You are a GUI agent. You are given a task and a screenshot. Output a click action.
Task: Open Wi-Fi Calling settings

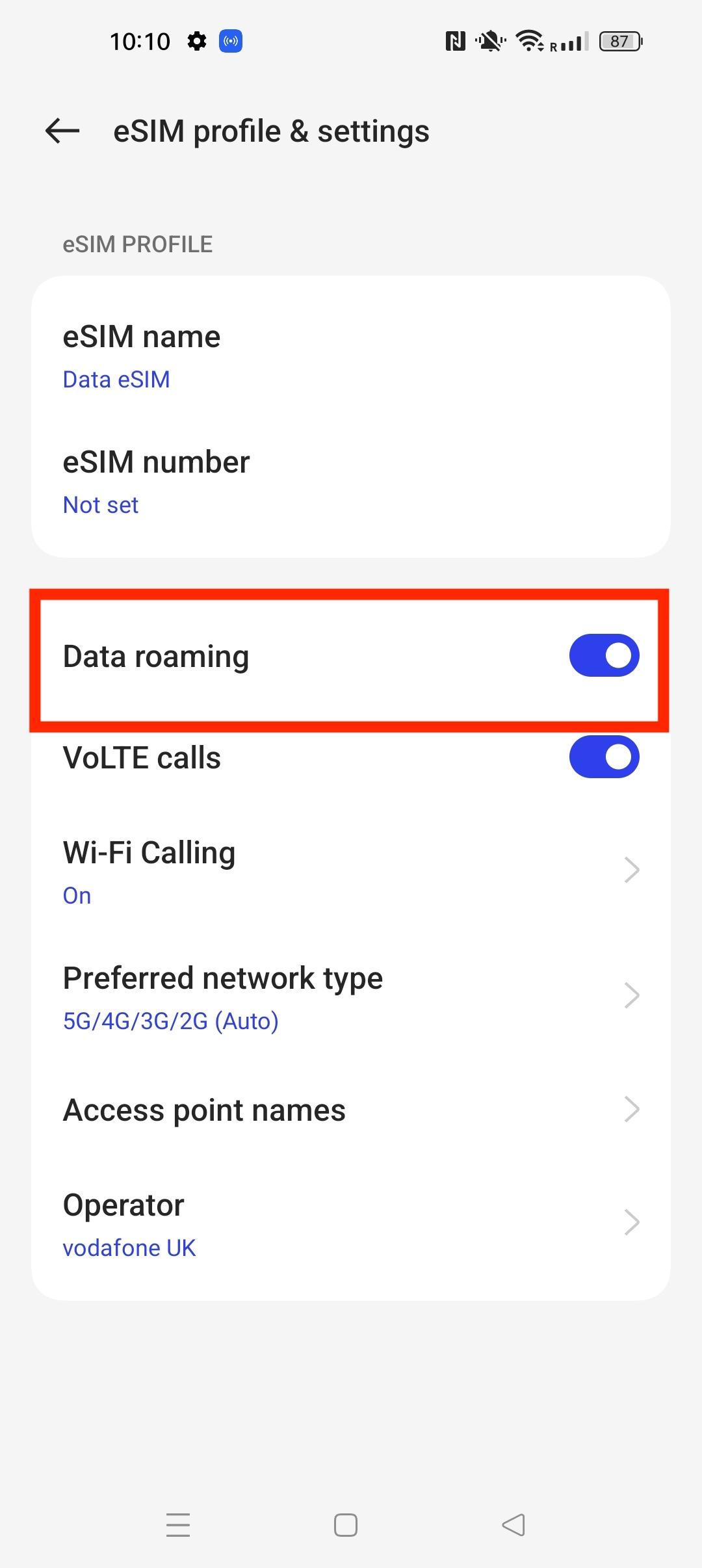[x=351, y=871]
